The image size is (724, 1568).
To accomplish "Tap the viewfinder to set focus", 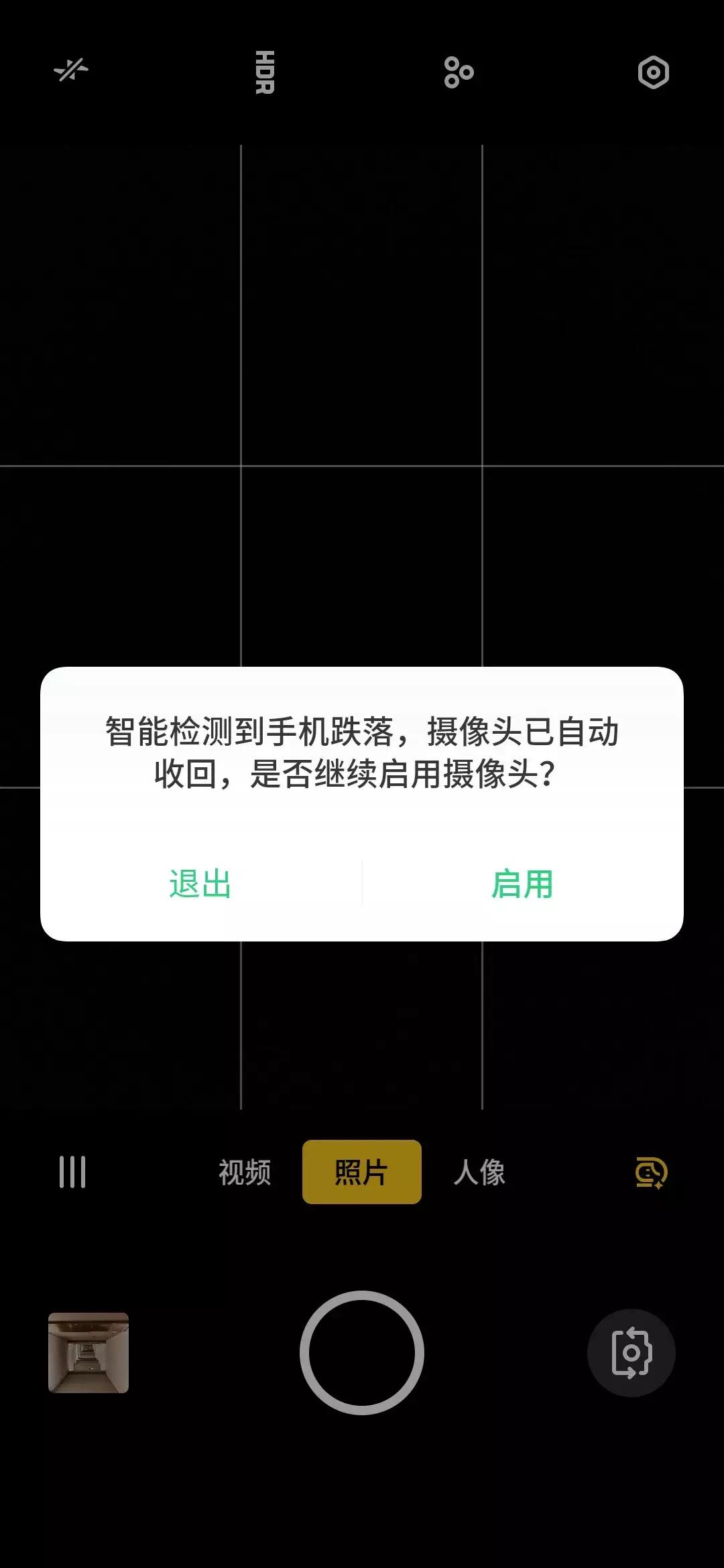I will pyautogui.click(x=362, y=402).
